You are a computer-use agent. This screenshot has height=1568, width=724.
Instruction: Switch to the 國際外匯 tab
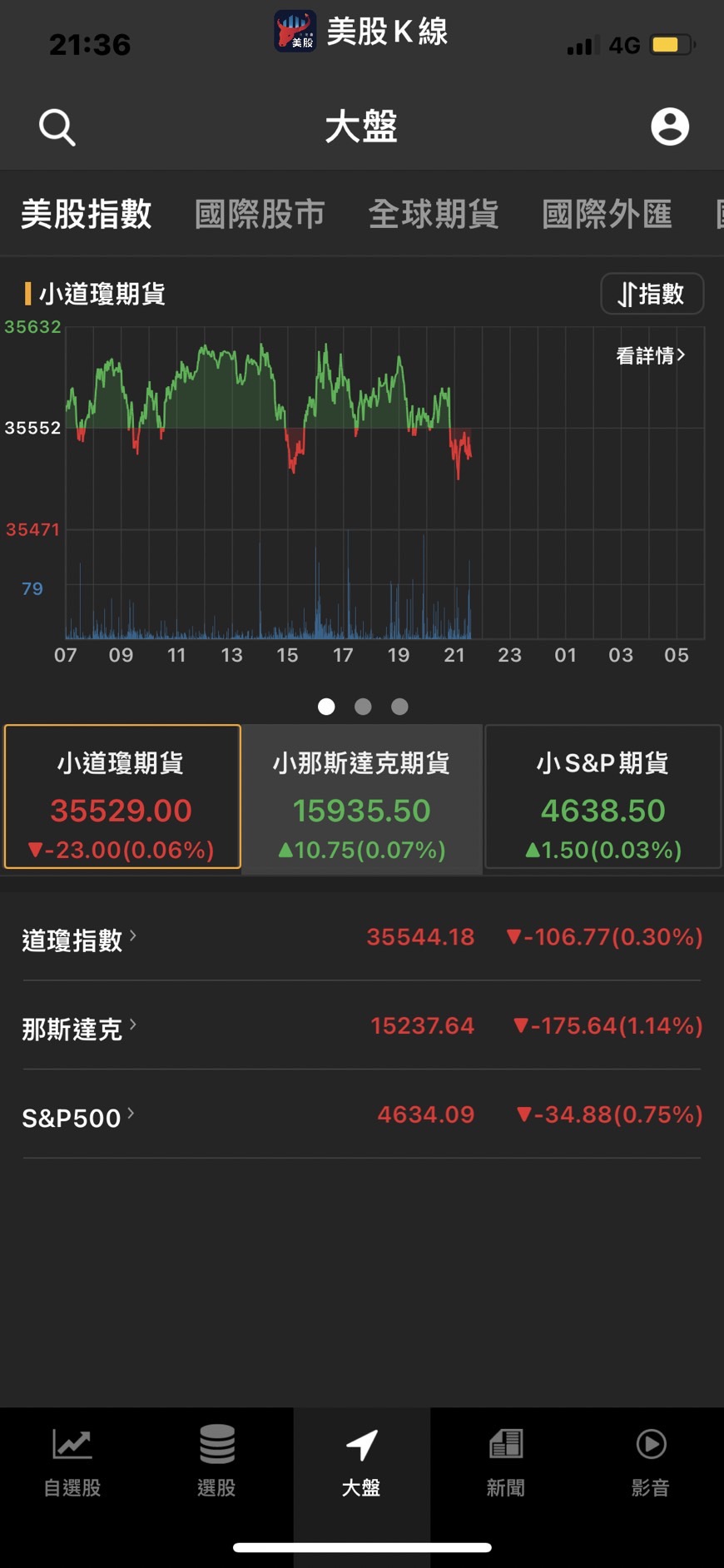[x=607, y=215]
